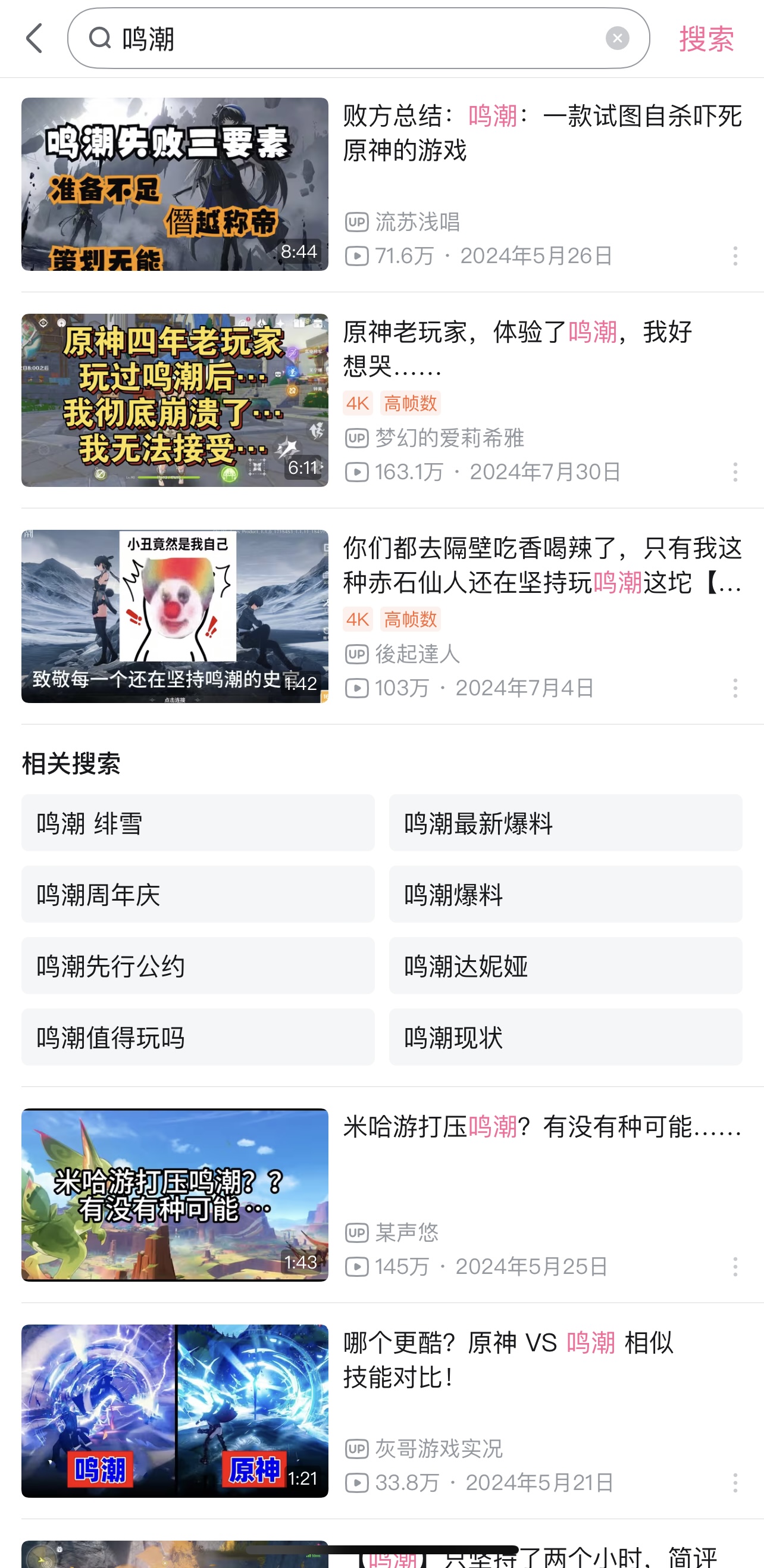Open more options for 梦幻的爱莉希雅's video
Image resolution: width=764 pixels, height=1568 pixels.
(735, 472)
